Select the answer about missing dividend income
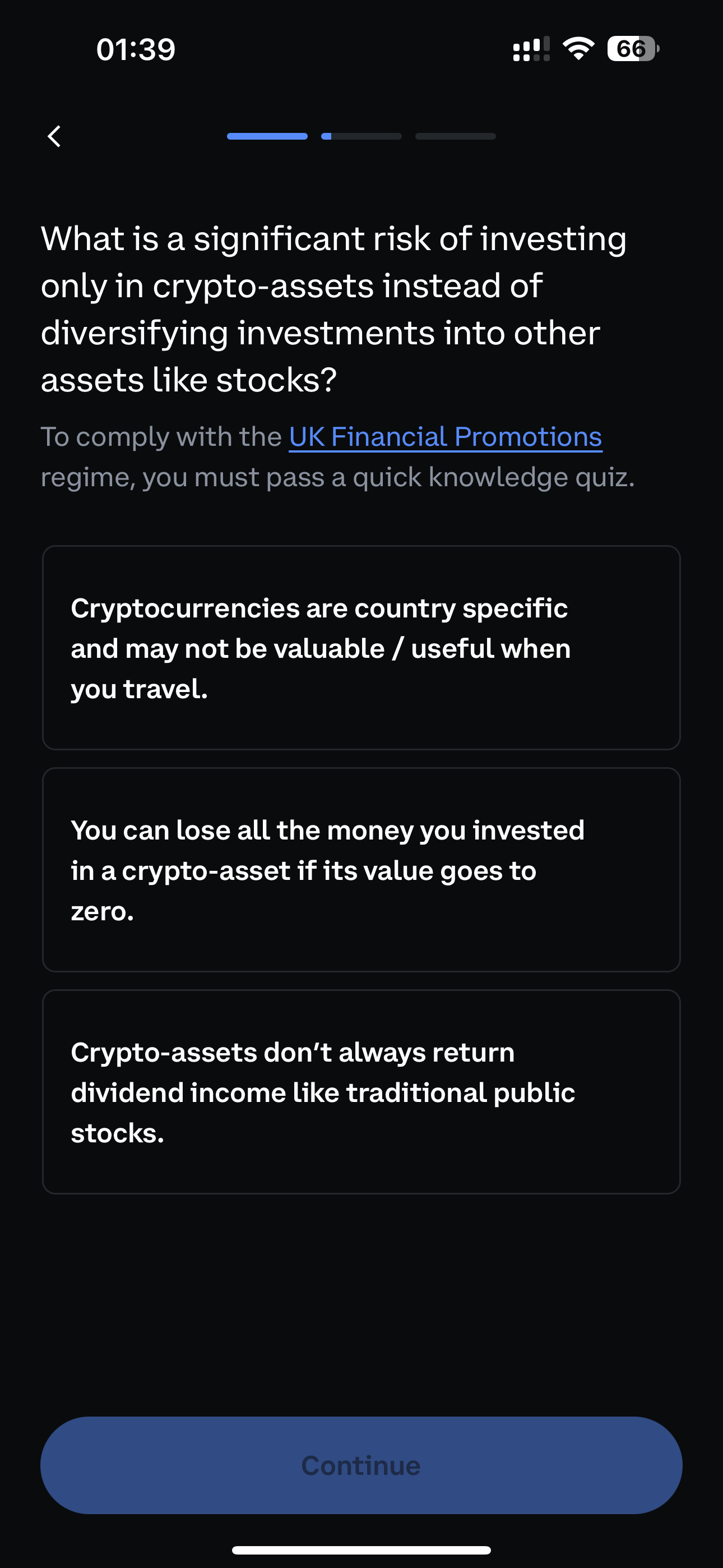 click(361, 1092)
